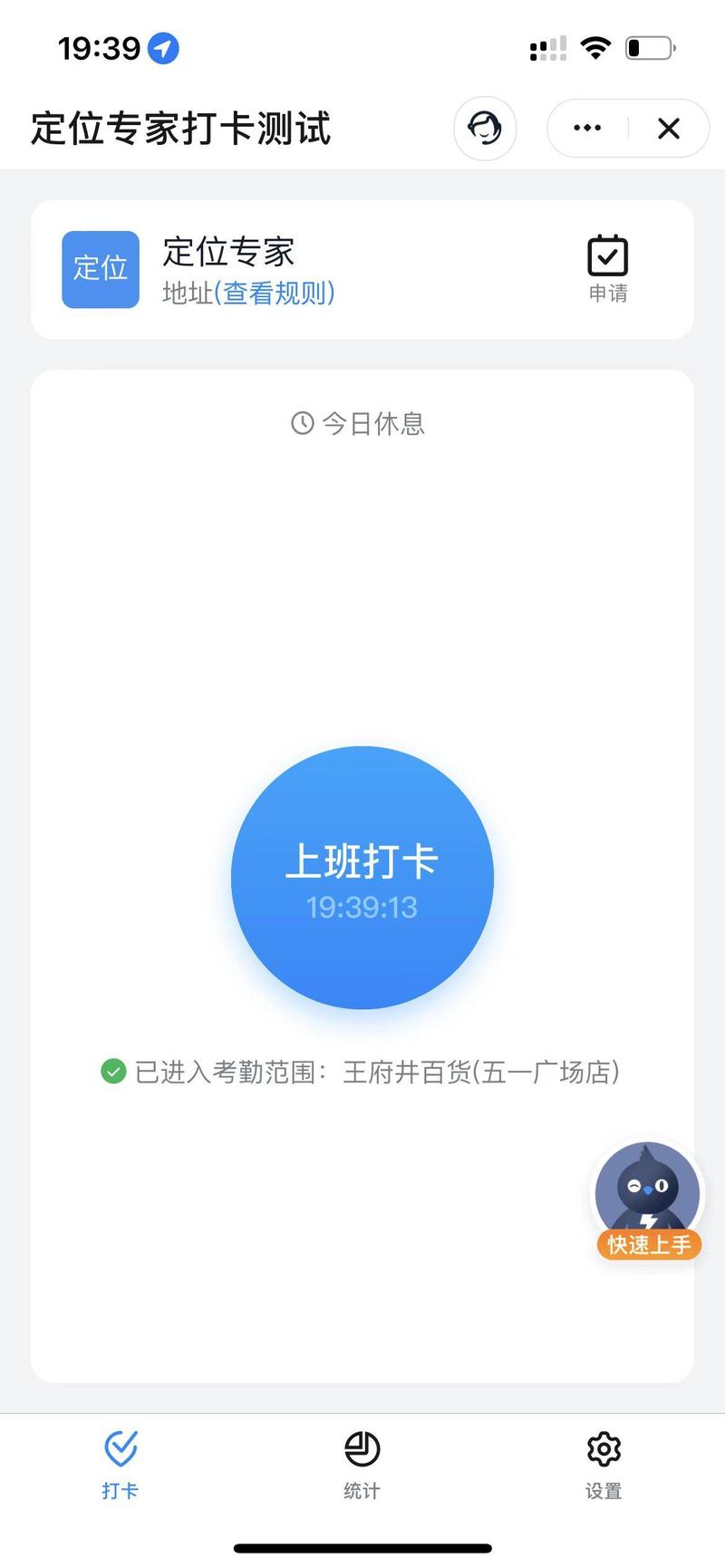Viewport: 725px width, 1568px height.
Task: Open the 申请 calendar icon
Action: click(608, 268)
